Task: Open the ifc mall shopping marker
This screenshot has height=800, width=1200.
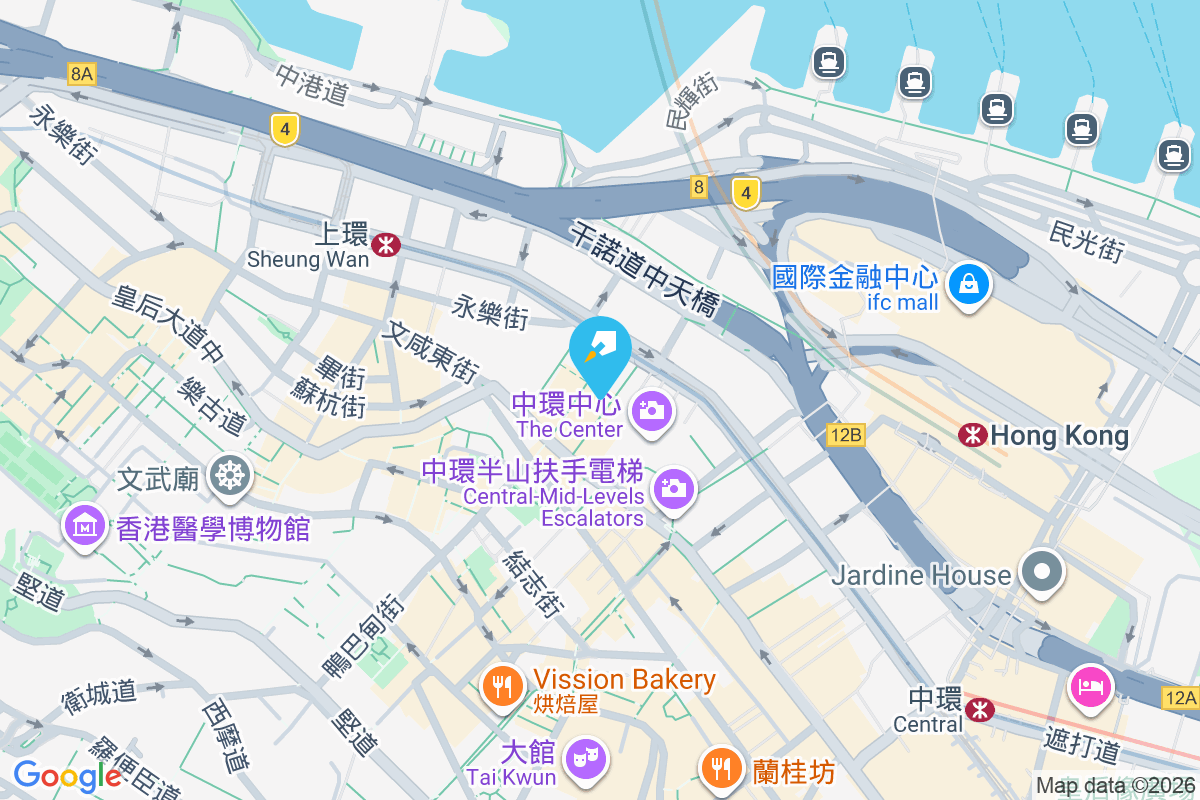Action: (x=968, y=285)
